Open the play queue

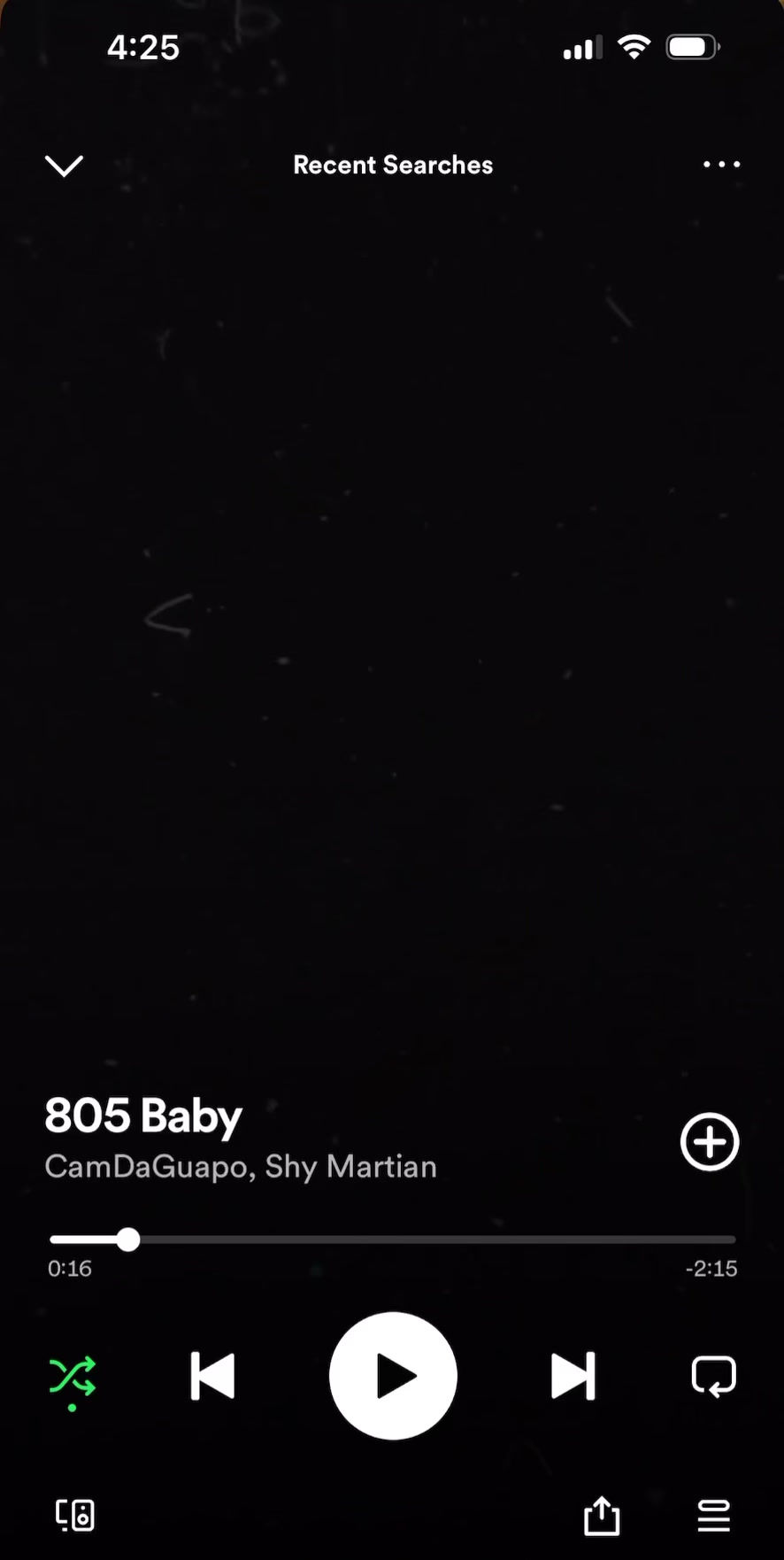[713, 1515]
